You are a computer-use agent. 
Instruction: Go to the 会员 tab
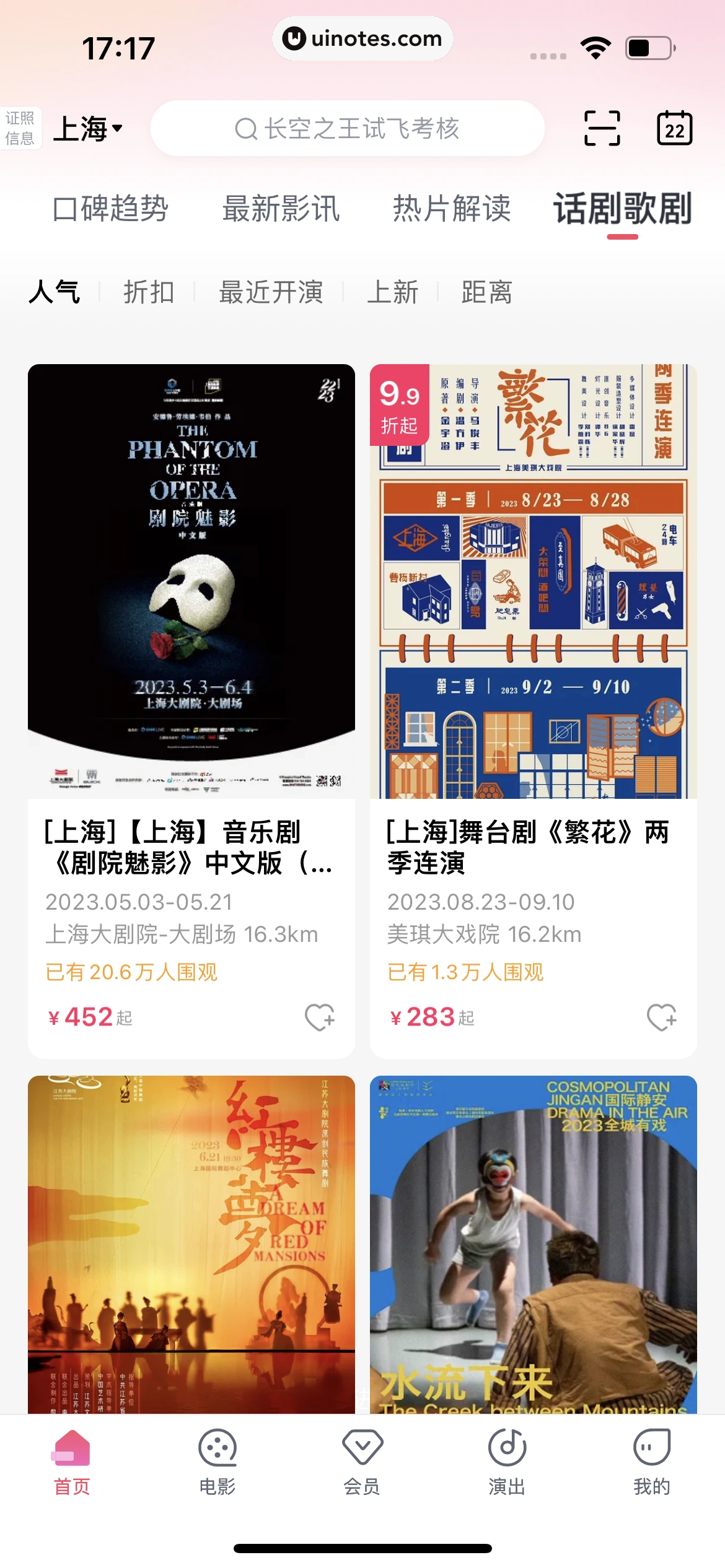pyautogui.click(x=362, y=1459)
